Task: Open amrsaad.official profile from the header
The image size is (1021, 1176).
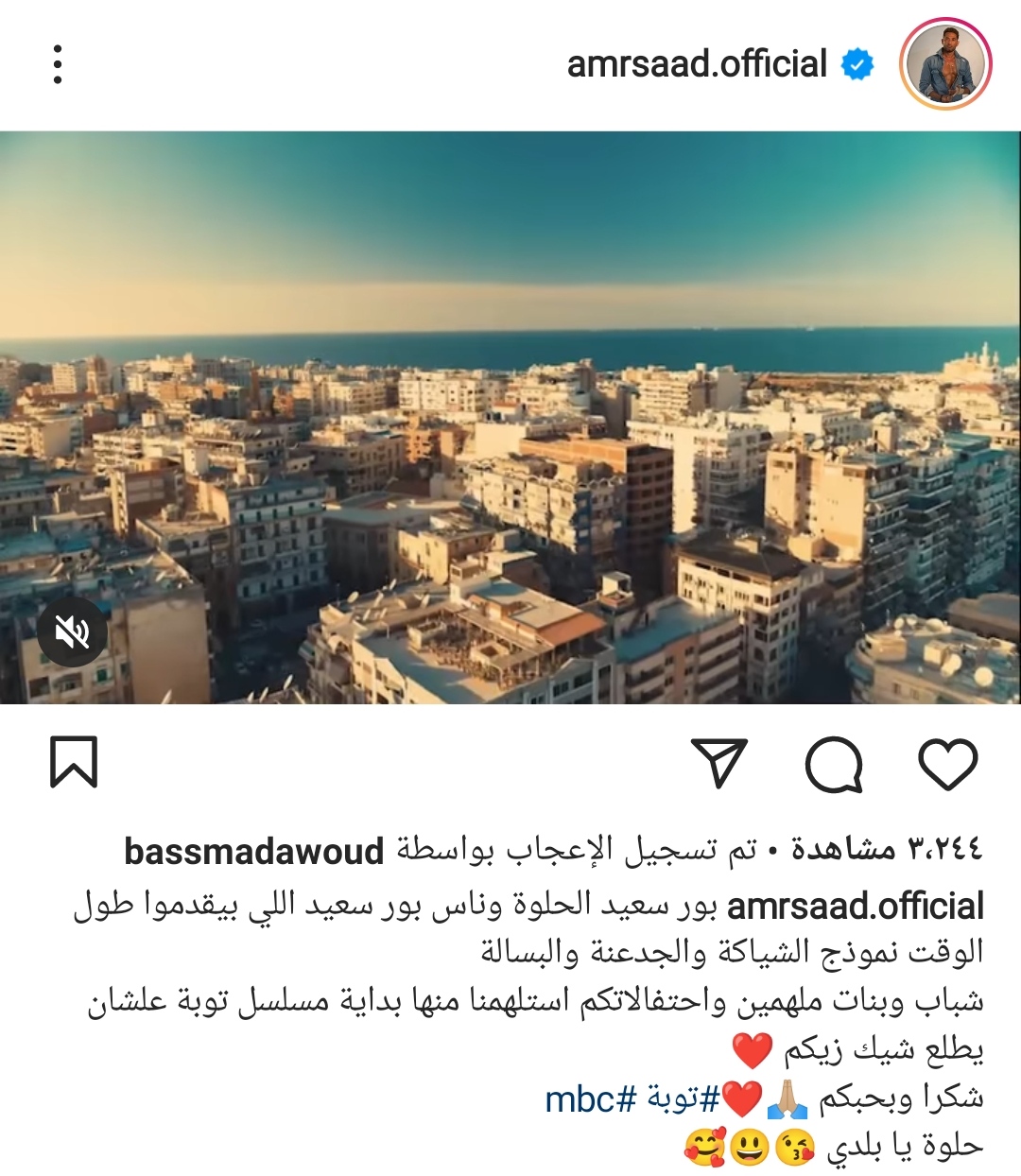Action: coord(699,64)
